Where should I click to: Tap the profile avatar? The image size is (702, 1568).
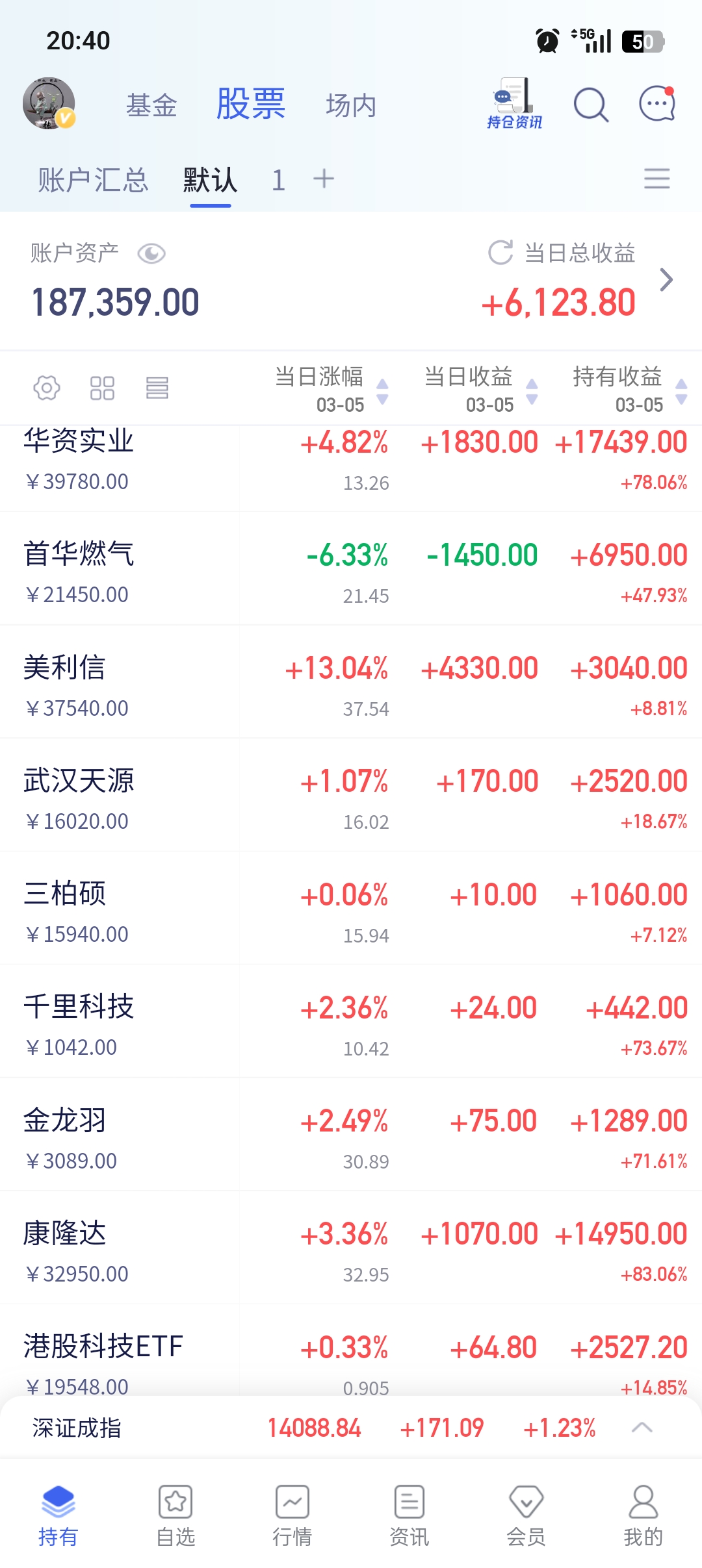click(x=49, y=104)
